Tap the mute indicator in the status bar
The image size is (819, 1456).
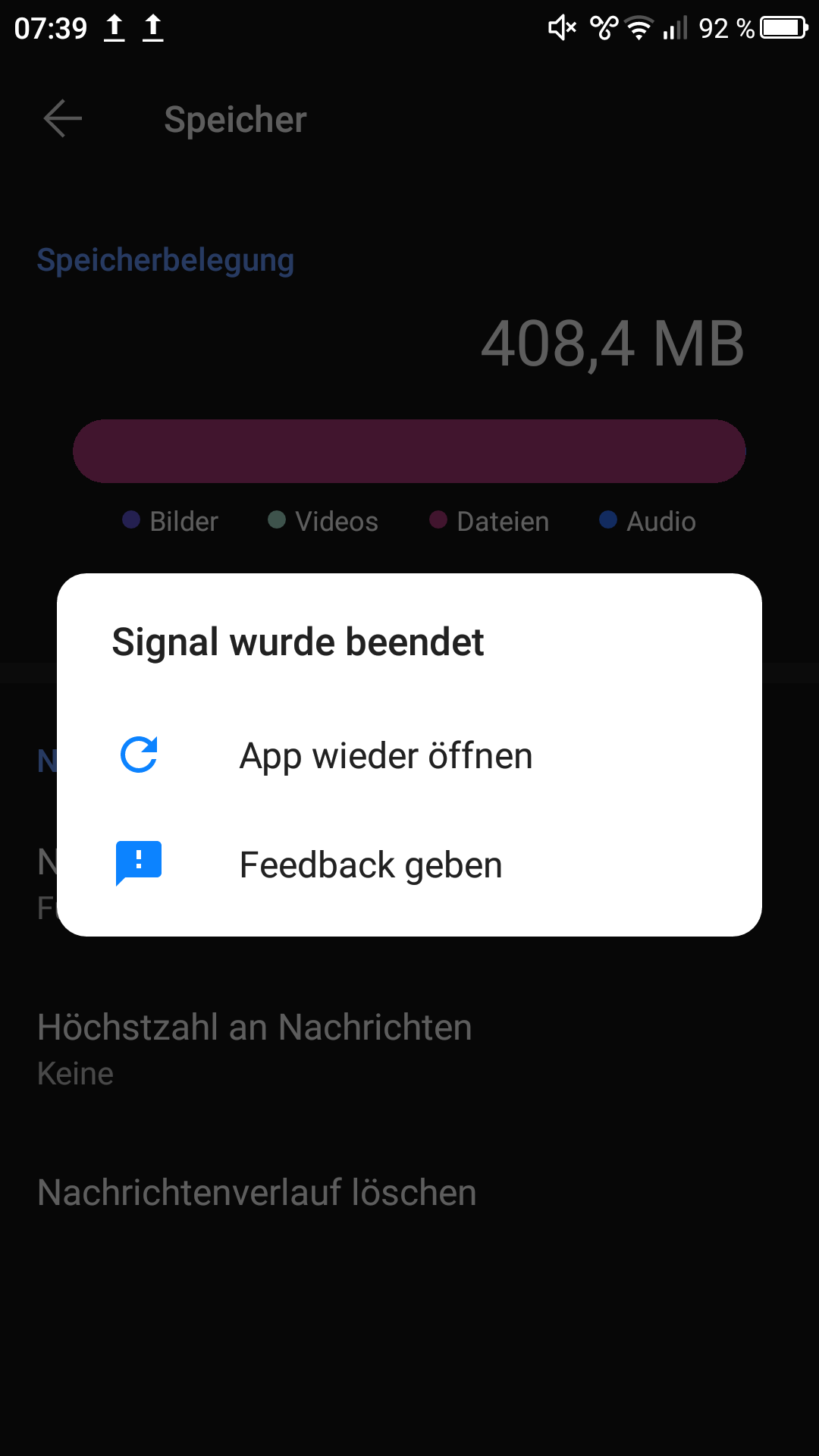(563, 27)
